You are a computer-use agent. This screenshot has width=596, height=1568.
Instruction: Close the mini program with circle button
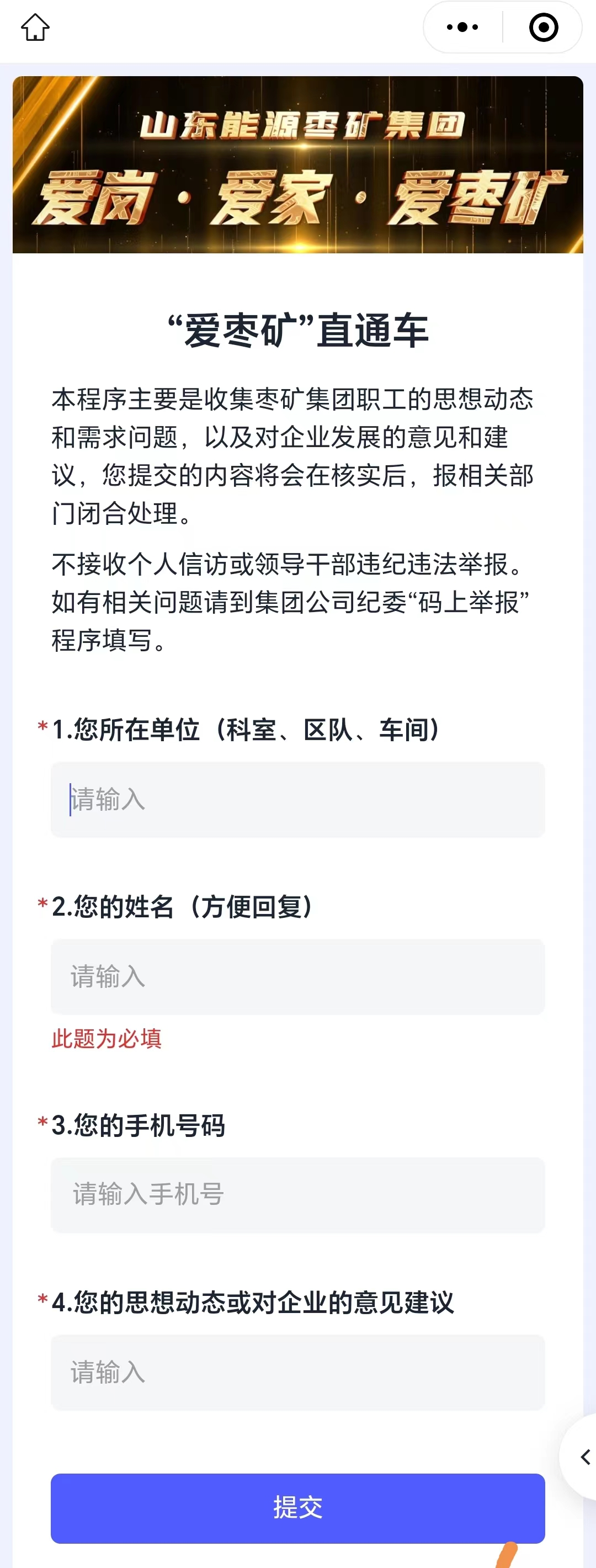coord(543,28)
